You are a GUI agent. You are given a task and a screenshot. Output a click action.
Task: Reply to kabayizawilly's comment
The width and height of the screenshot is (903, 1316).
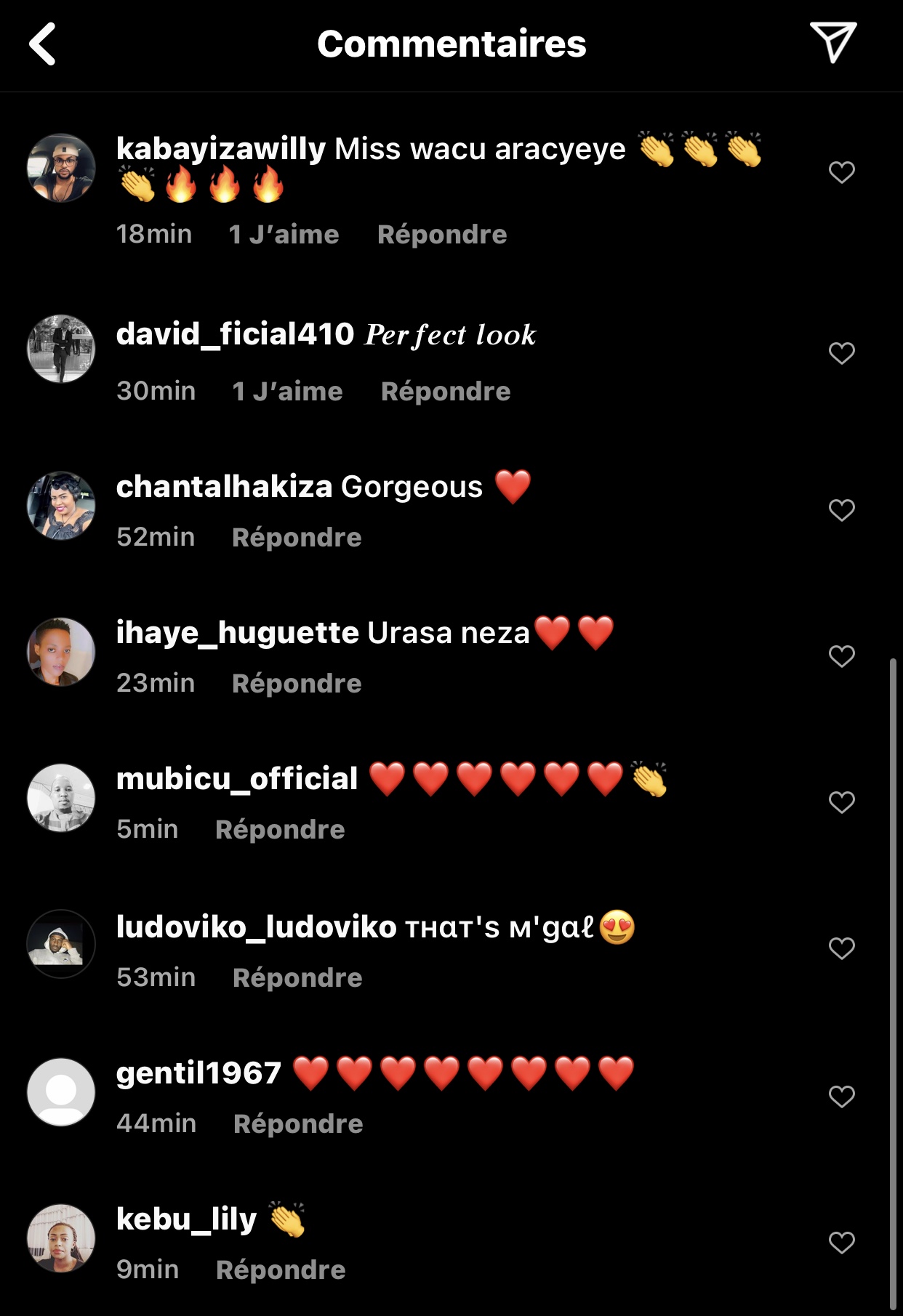coord(441,235)
